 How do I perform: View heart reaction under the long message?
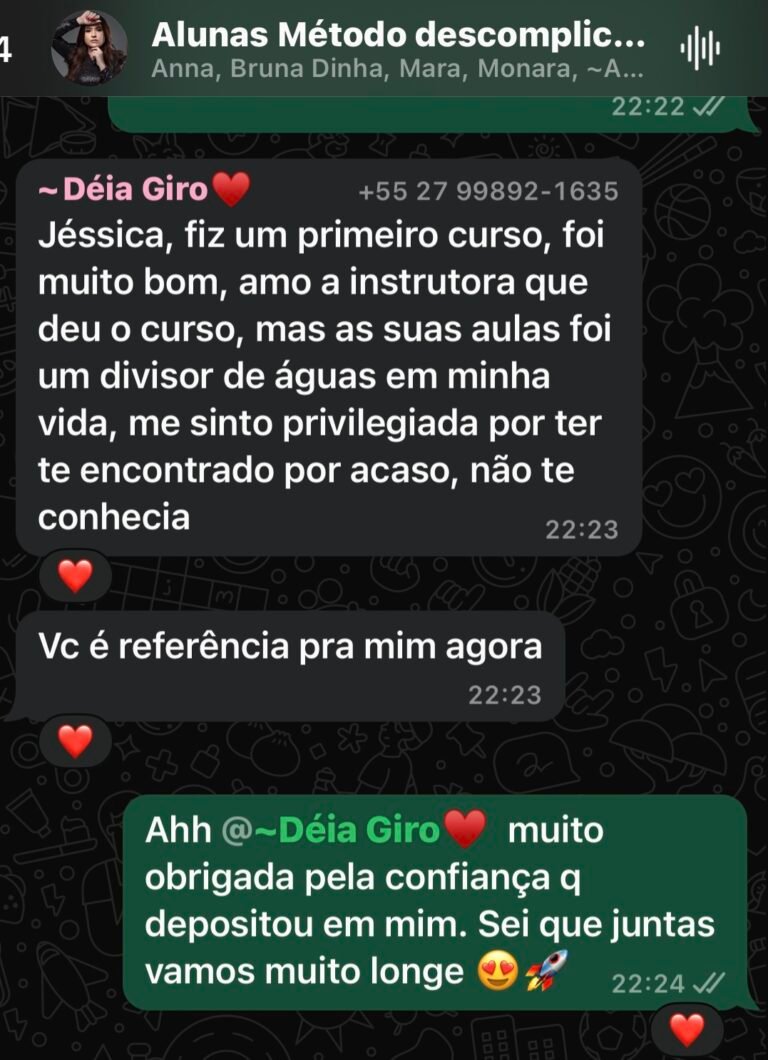[x=75, y=575]
